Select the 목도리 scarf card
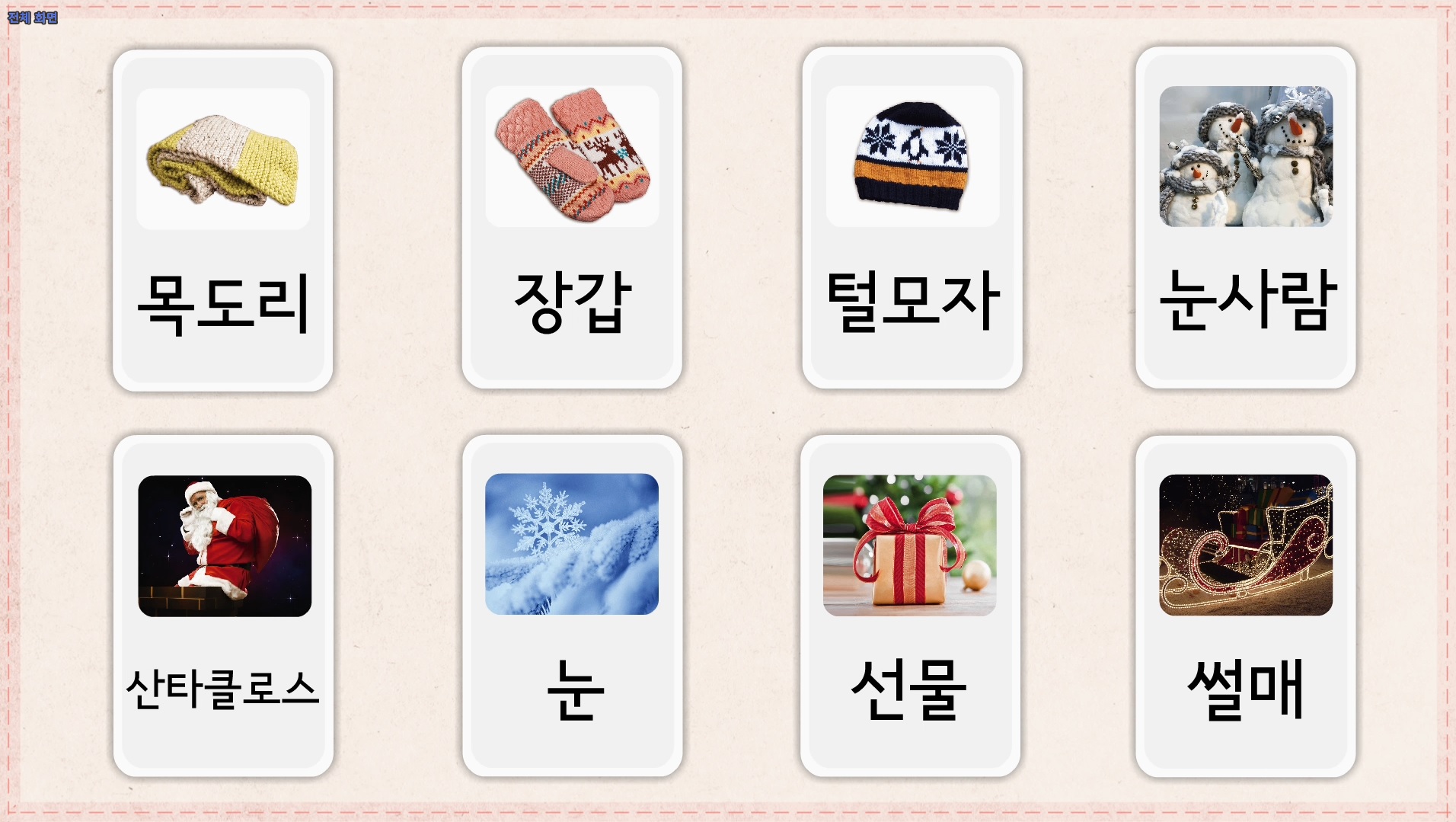The height and width of the screenshot is (822, 1456). [222, 221]
